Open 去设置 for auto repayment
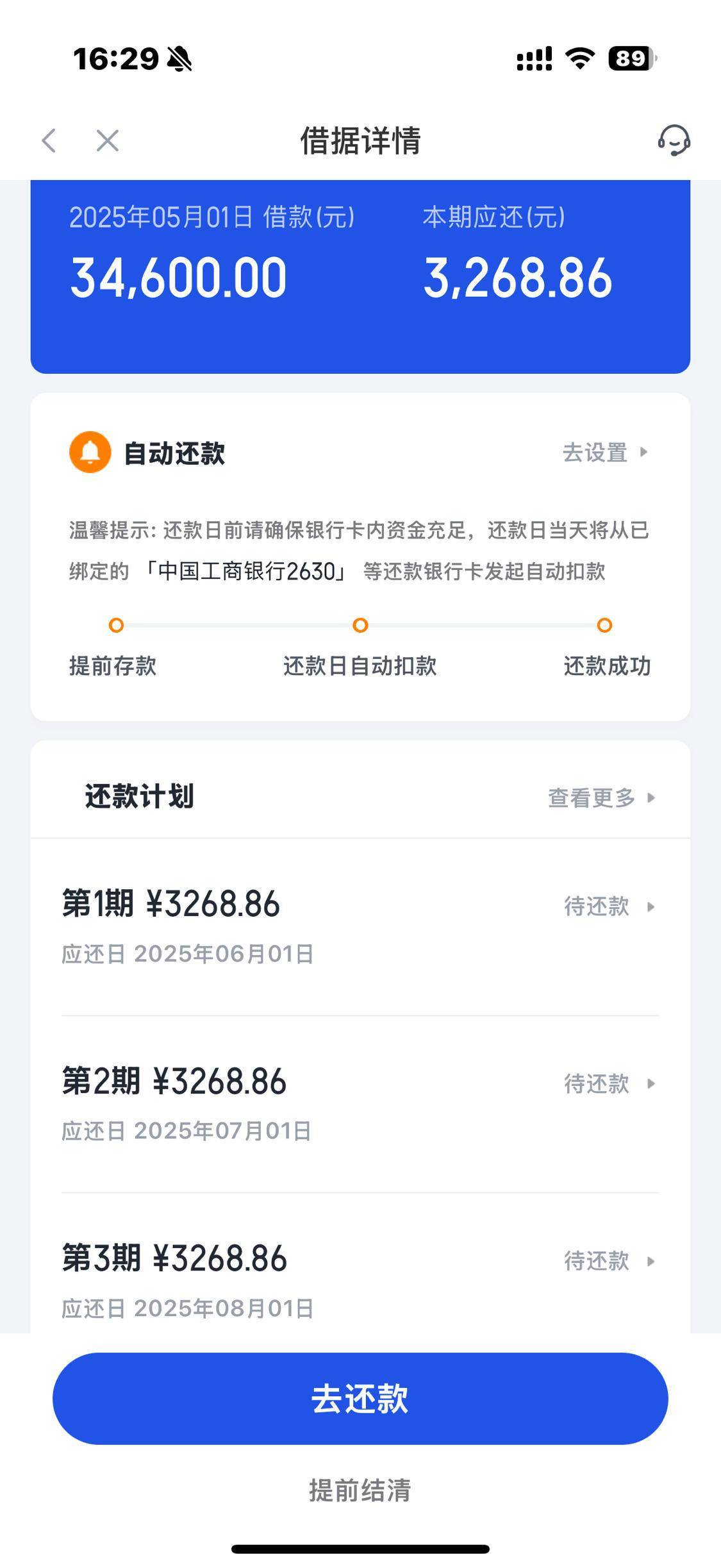The image size is (721, 1568). click(x=606, y=453)
